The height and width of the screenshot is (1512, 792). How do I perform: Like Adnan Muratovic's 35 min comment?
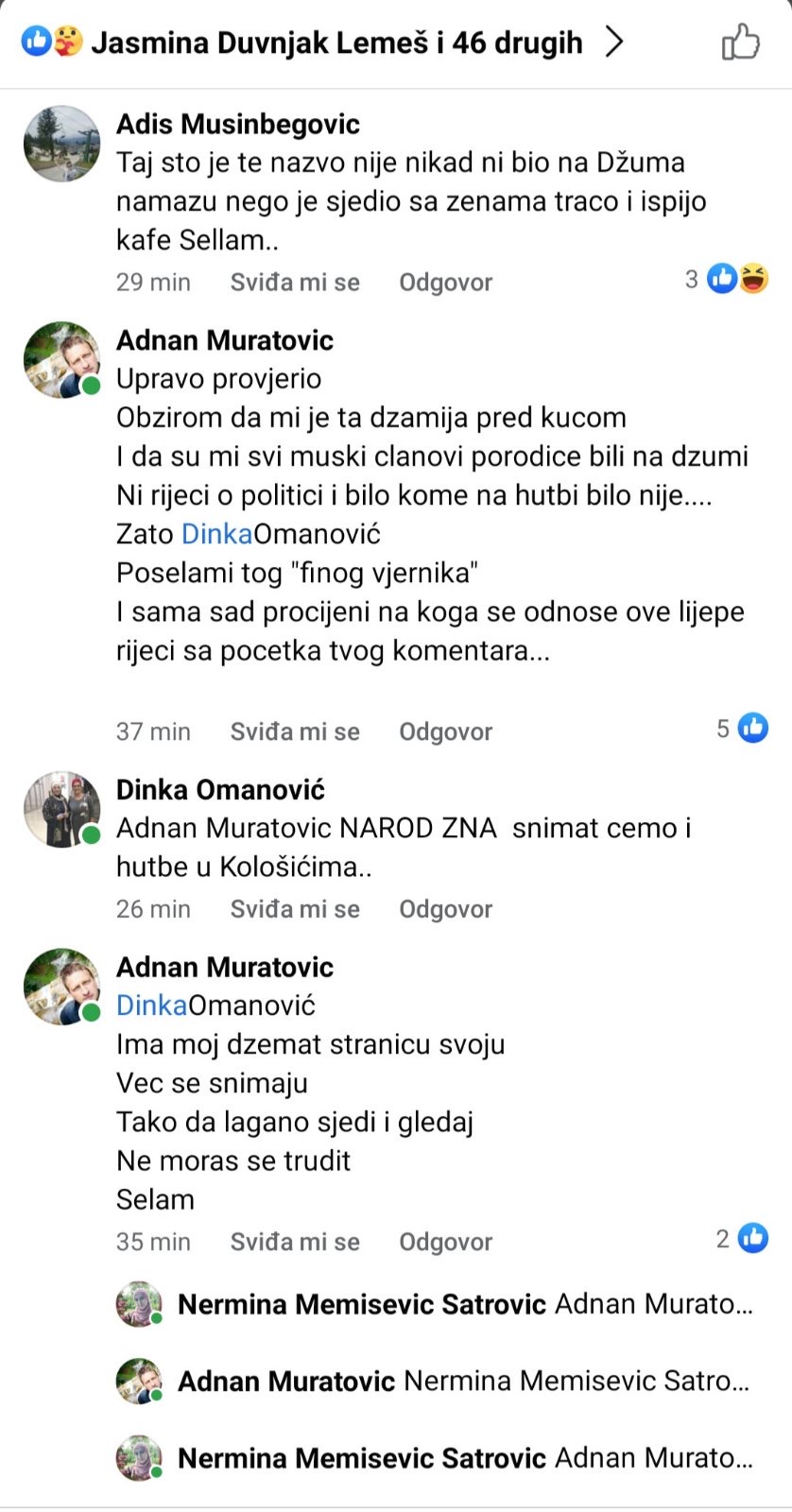[x=295, y=1242]
